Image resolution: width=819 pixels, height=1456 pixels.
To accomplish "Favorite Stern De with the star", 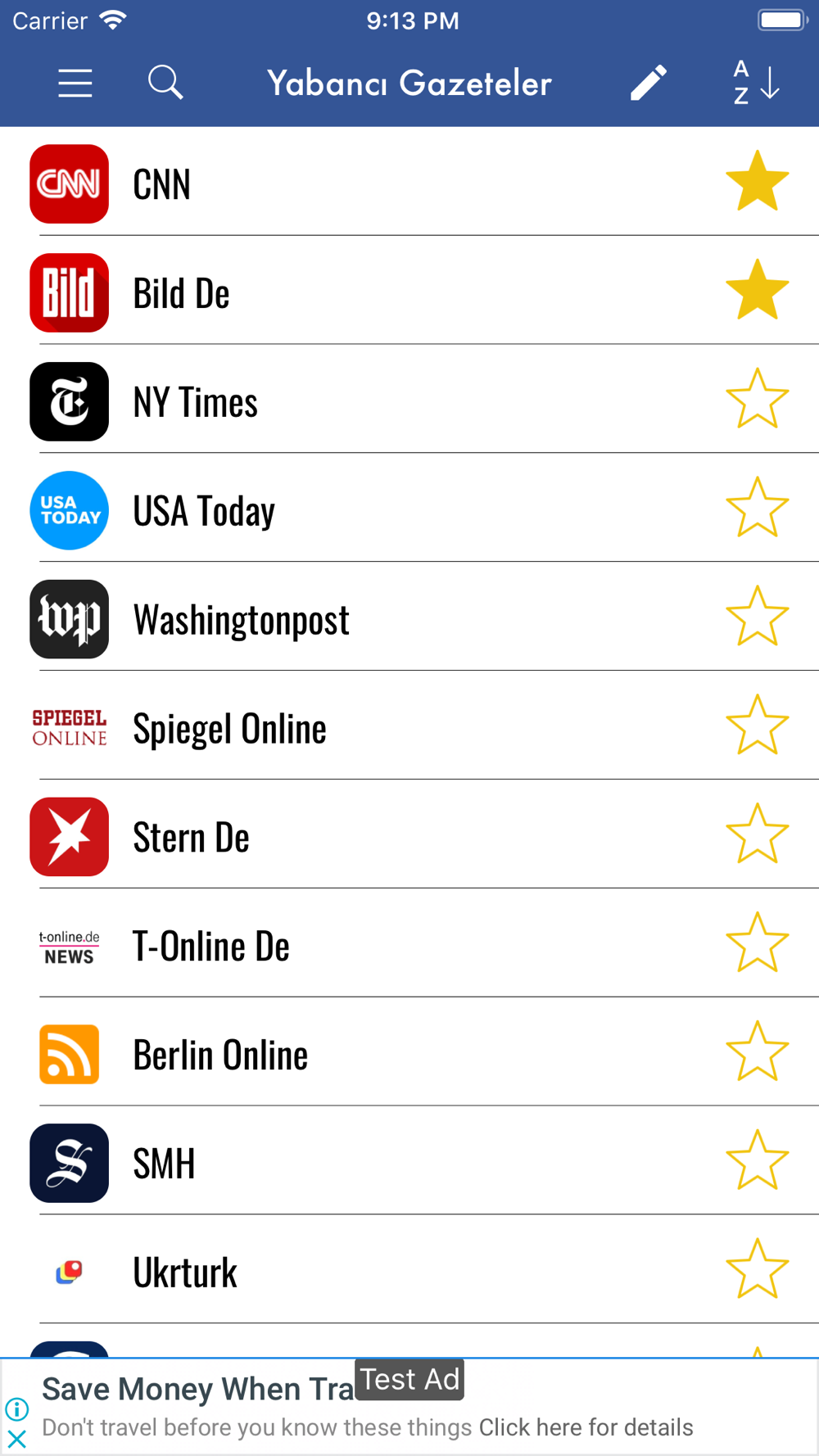I will coord(758,834).
